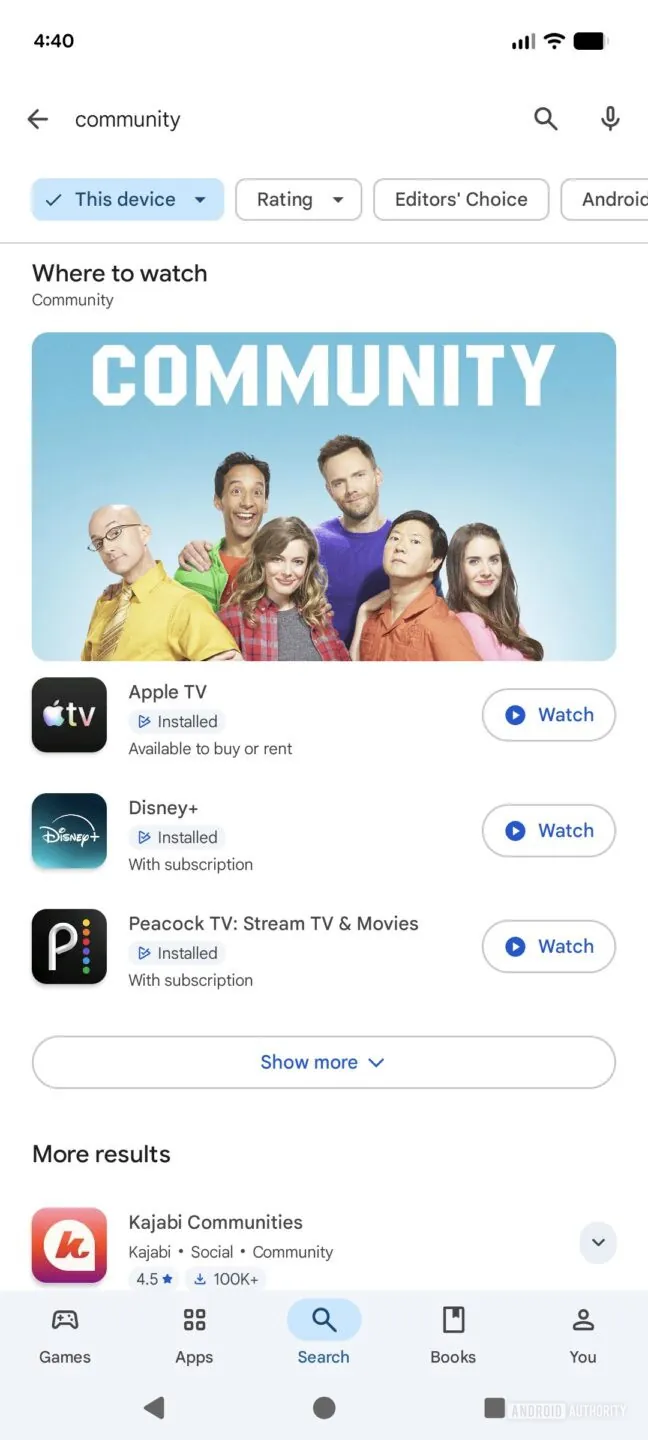Expand Show more streaming options
This screenshot has height=1440, width=648.
[x=324, y=1062]
